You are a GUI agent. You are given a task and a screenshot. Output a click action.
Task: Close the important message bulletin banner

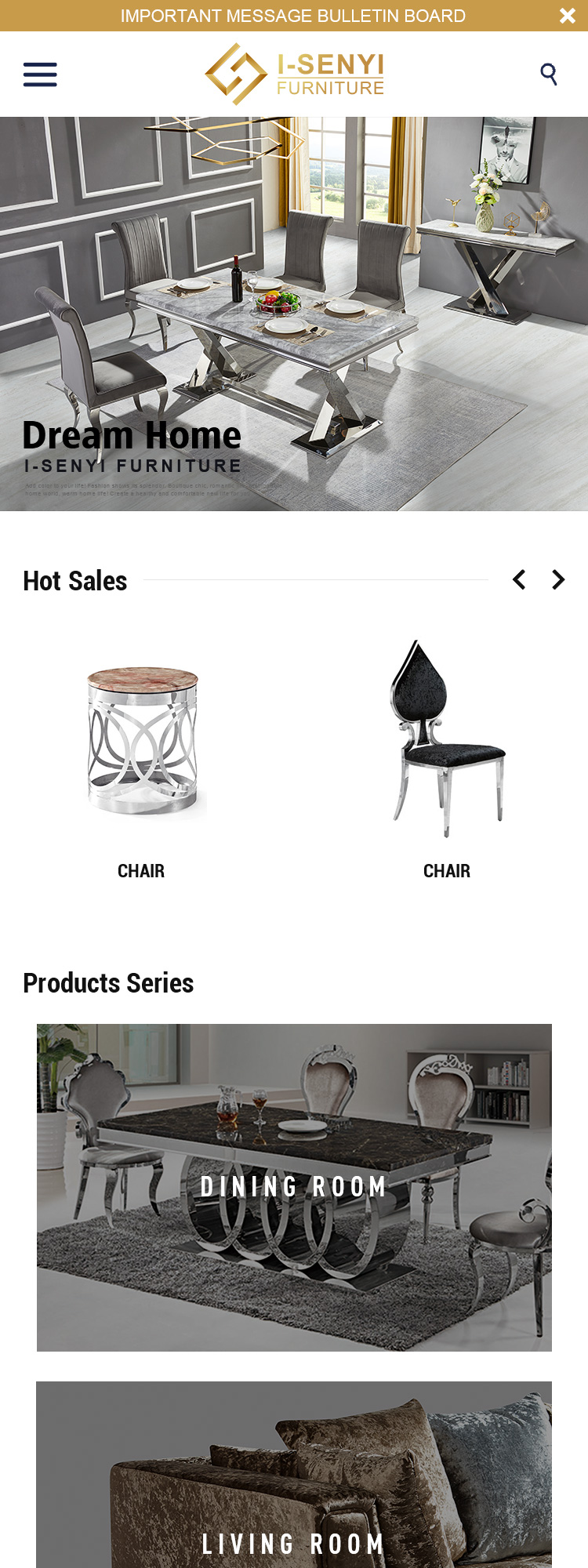click(x=568, y=16)
